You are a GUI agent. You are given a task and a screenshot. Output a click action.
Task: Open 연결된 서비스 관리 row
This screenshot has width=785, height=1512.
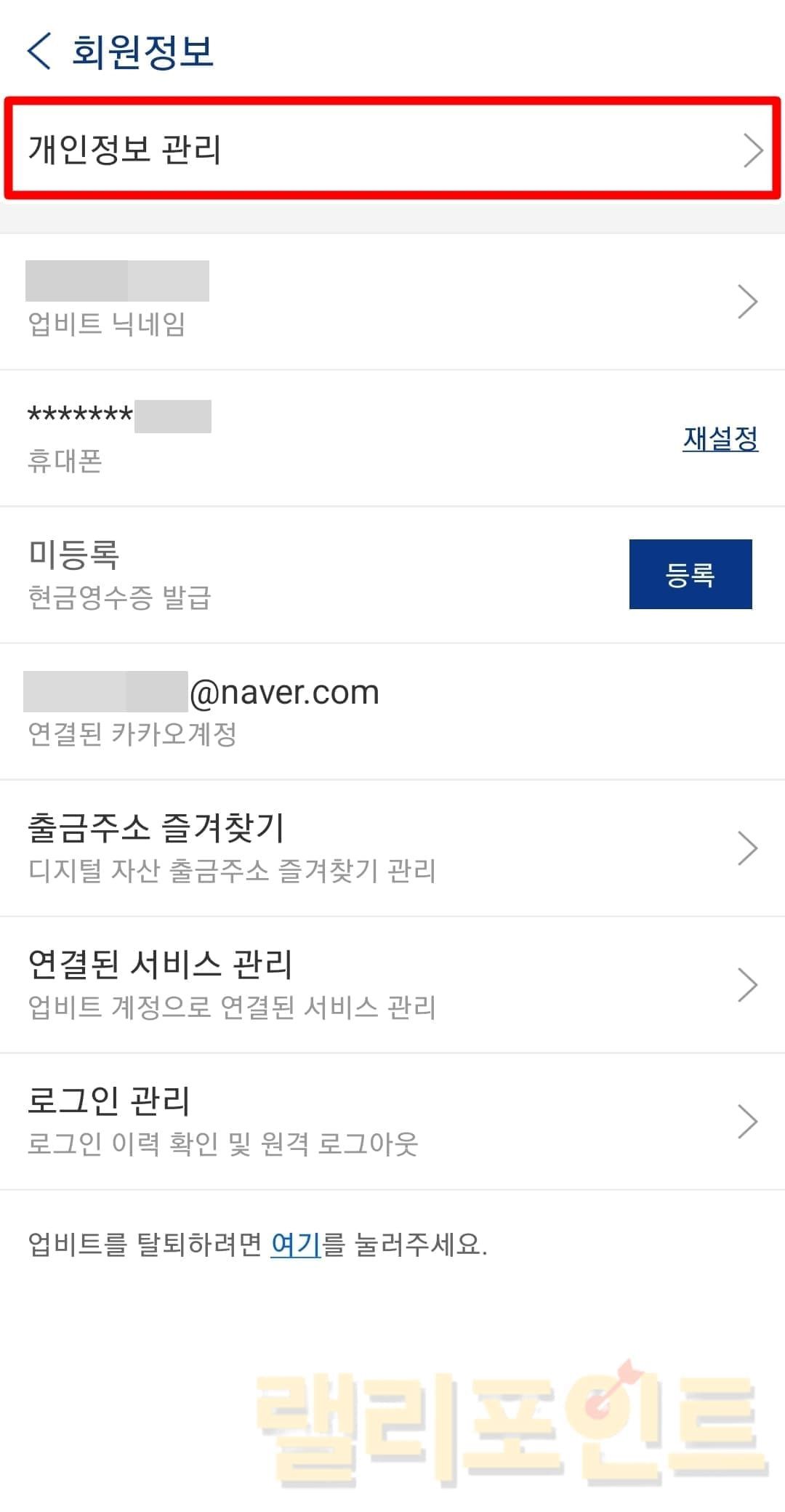pyautogui.click(x=392, y=984)
